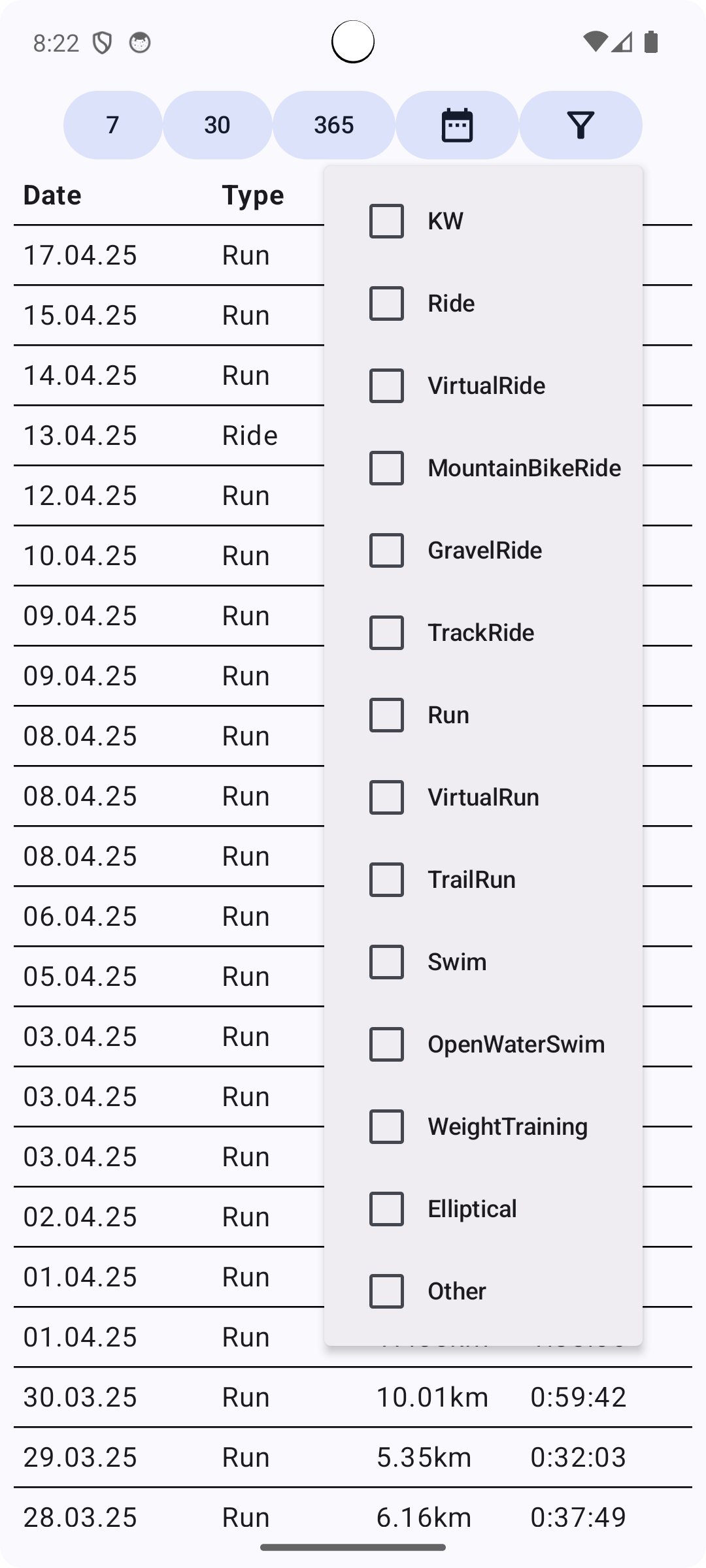706x1568 pixels.
Task: Tick the WeightTraining checkbox
Action: [386, 1126]
